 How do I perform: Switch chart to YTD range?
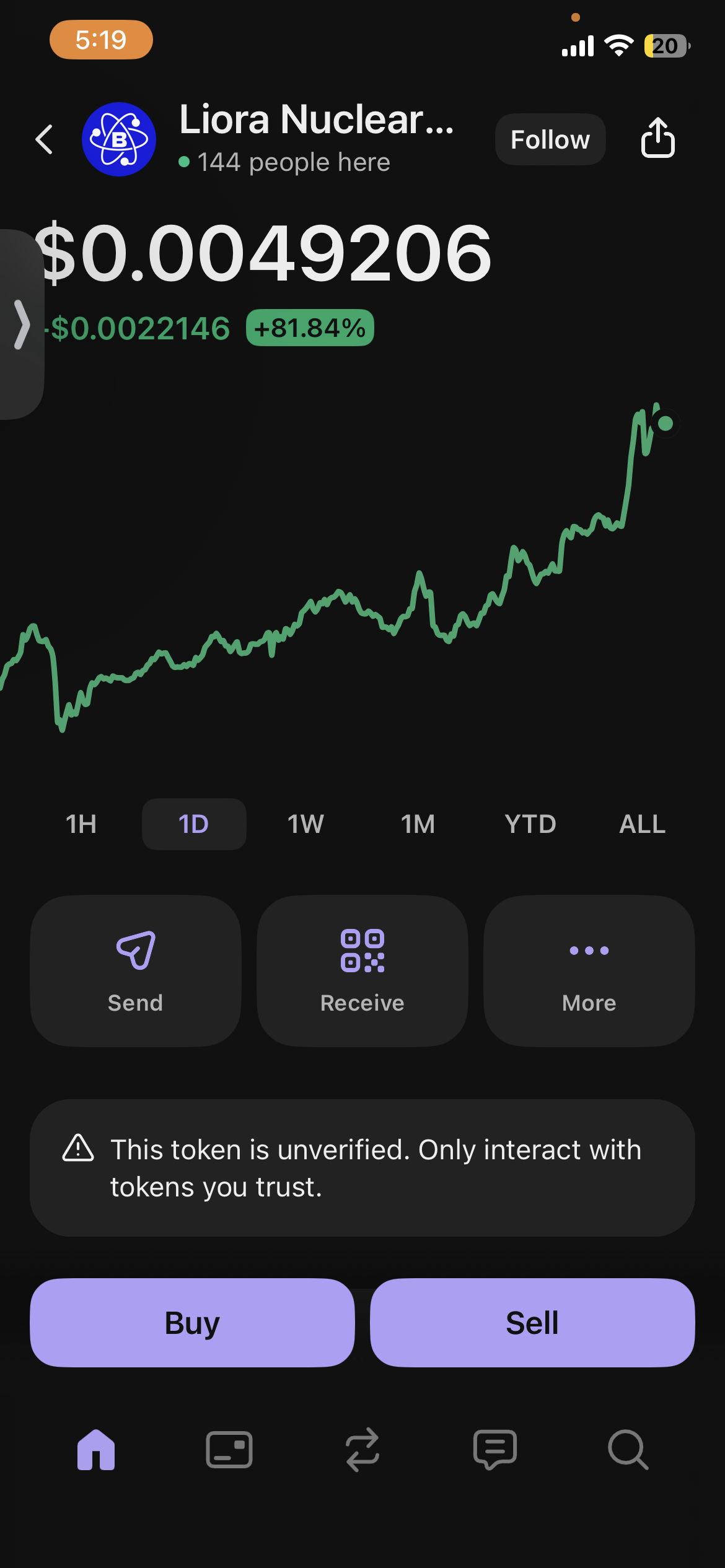530,824
